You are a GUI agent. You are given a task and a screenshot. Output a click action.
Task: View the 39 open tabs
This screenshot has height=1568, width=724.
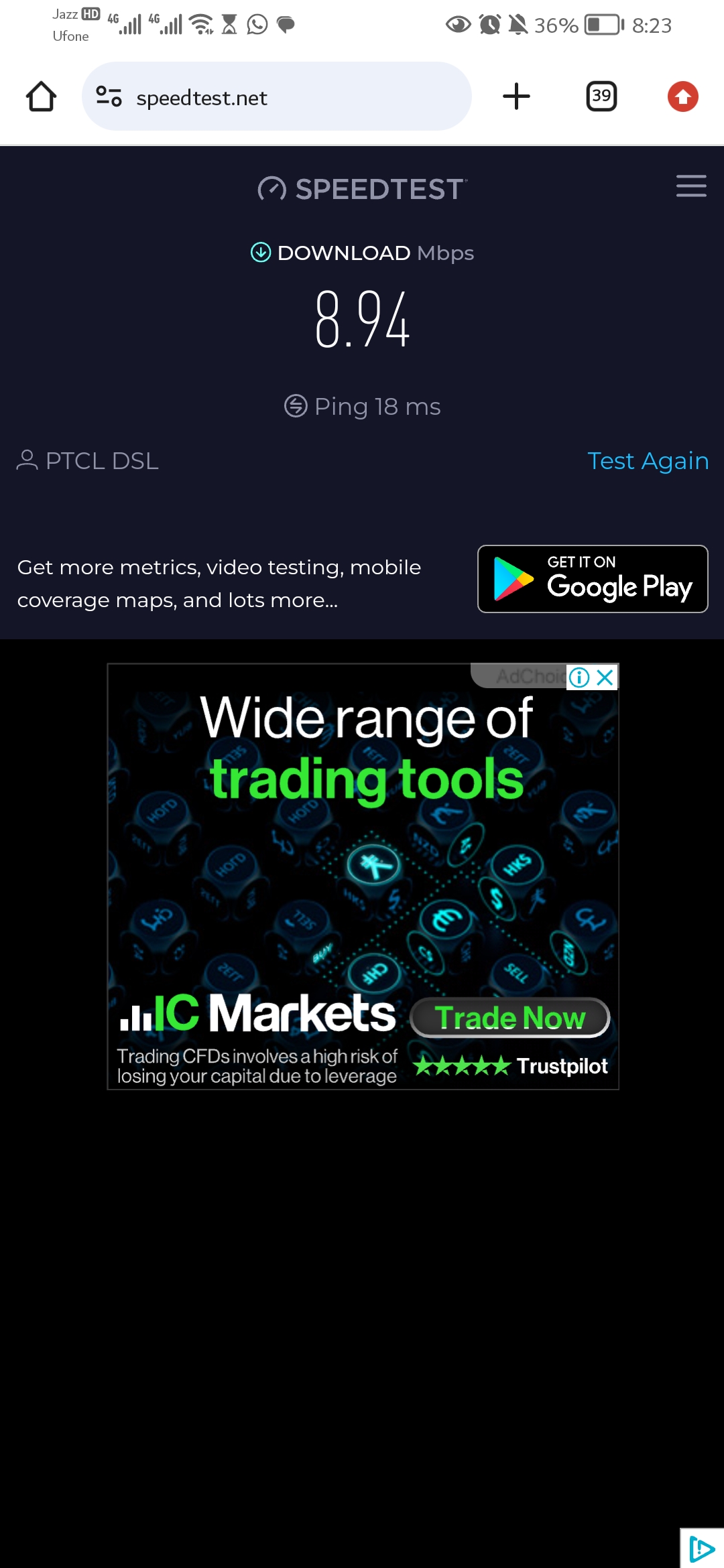click(601, 96)
